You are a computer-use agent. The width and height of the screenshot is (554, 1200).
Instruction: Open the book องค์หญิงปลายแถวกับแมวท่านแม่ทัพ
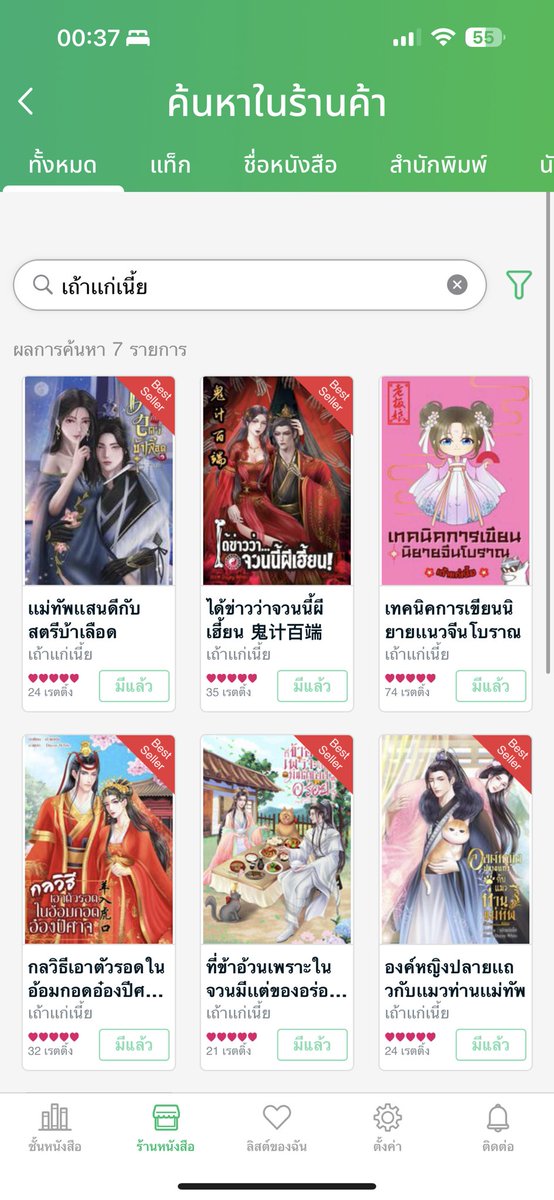(x=455, y=902)
